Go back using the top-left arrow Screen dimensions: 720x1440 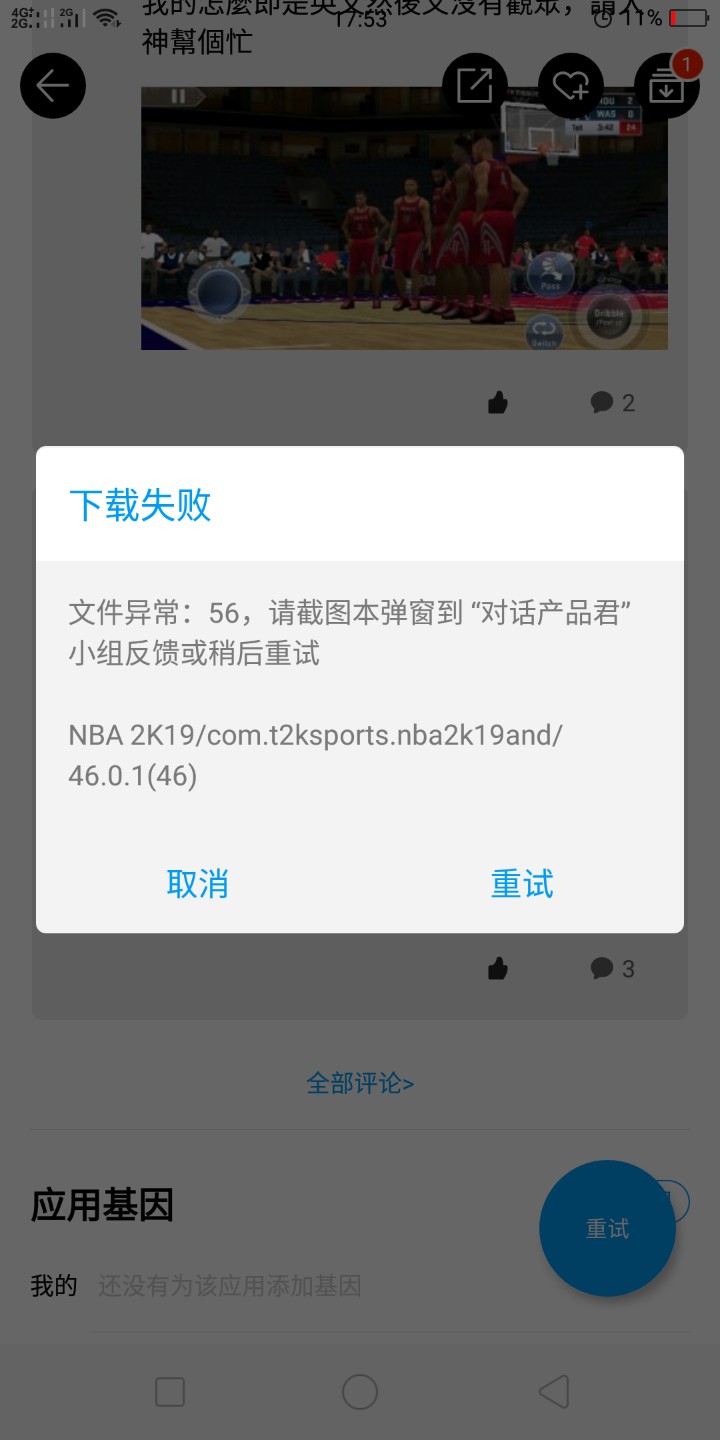pyautogui.click(x=53, y=86)
